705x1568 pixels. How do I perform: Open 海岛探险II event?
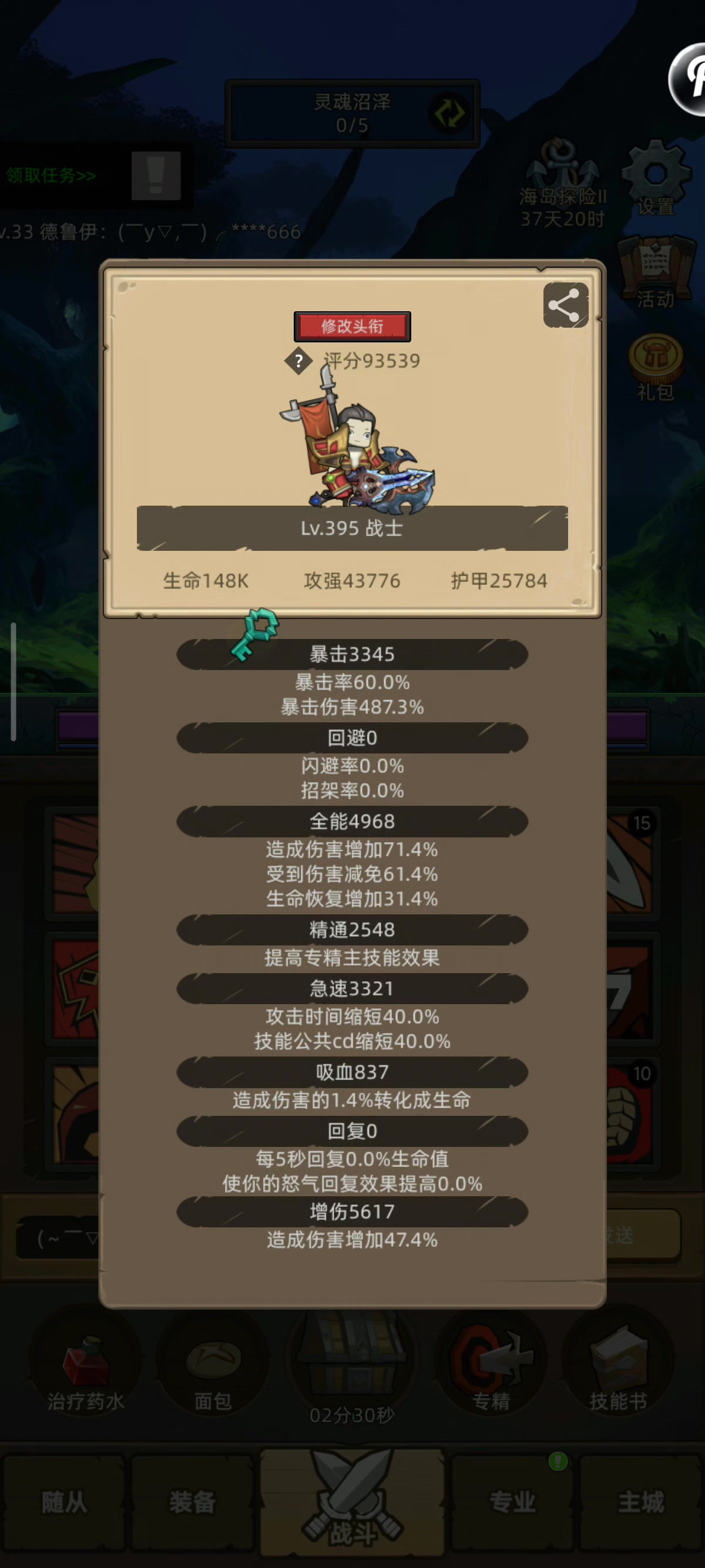coord(563,183)
